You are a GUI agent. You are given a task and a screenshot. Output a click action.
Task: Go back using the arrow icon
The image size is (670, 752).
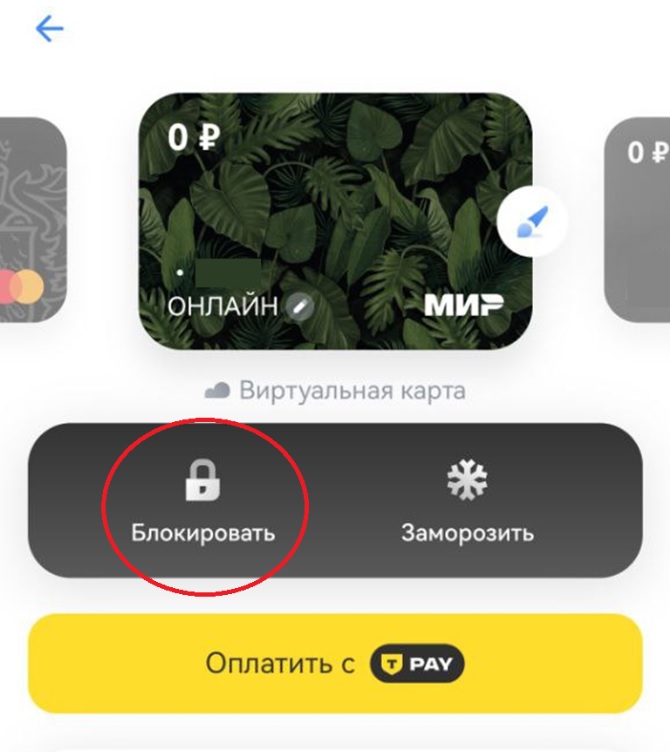(x=49, y=29)
